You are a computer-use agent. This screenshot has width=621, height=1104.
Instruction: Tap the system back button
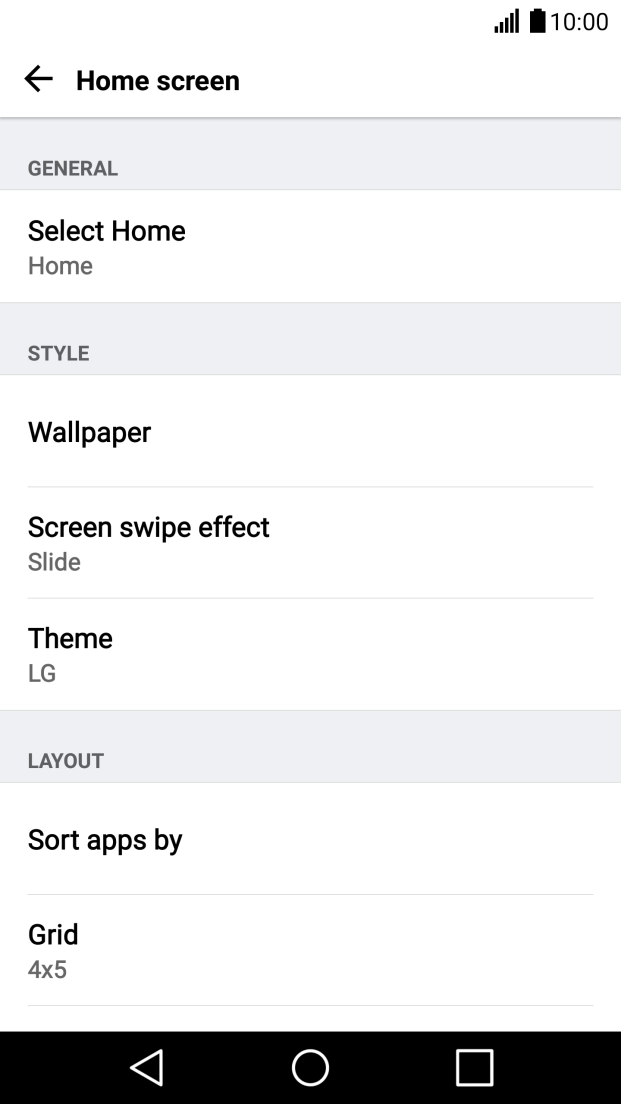pos(147,1067)
